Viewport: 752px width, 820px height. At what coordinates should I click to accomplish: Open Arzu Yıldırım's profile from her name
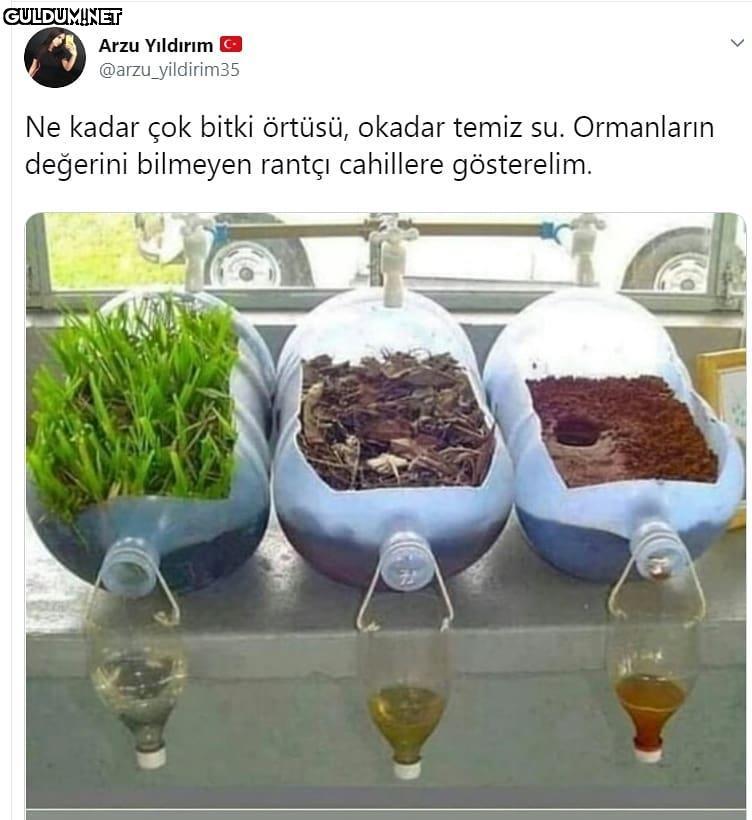(155, 45)
